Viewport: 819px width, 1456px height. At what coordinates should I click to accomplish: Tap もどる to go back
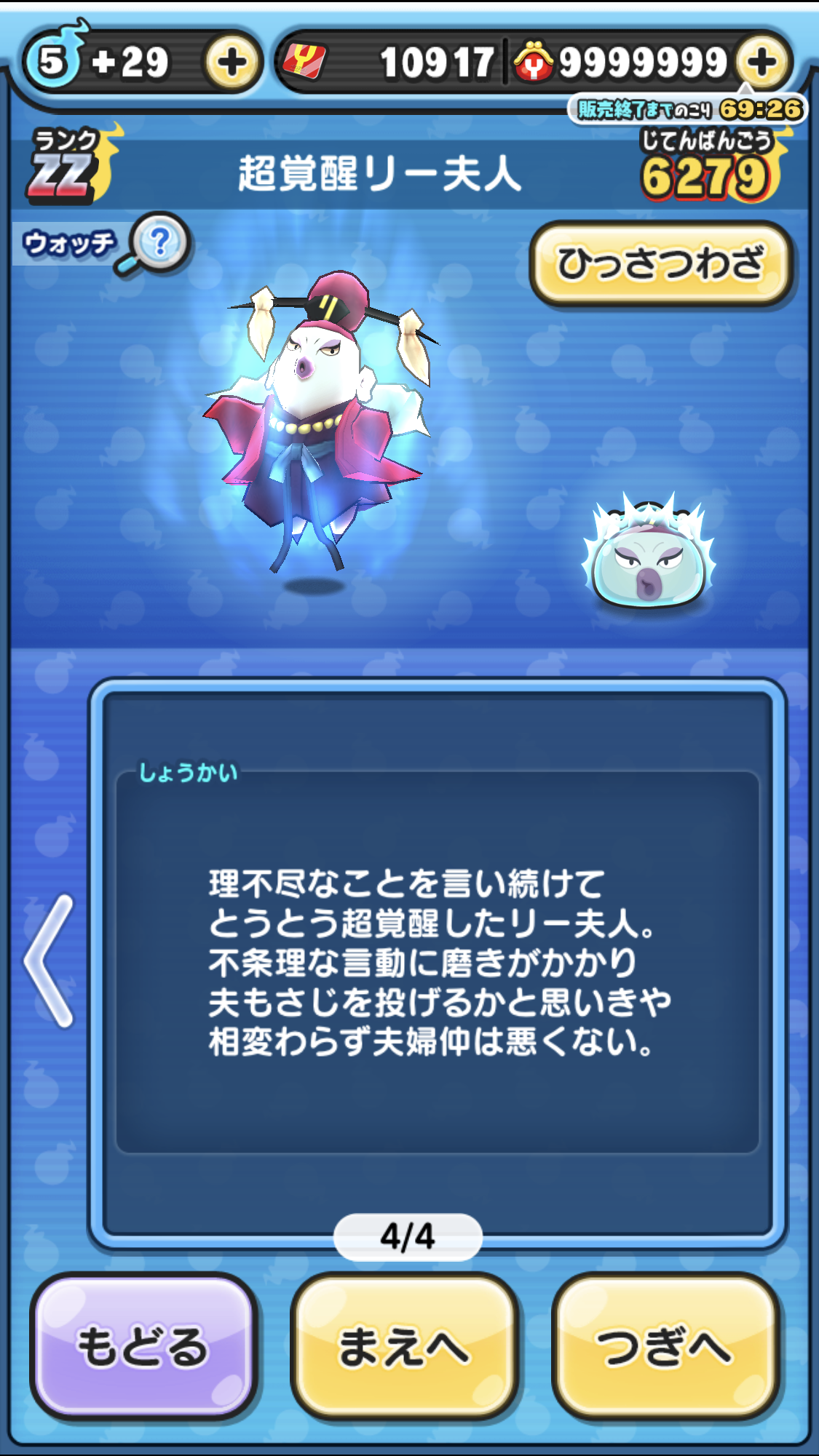[x=143, y=1346]
